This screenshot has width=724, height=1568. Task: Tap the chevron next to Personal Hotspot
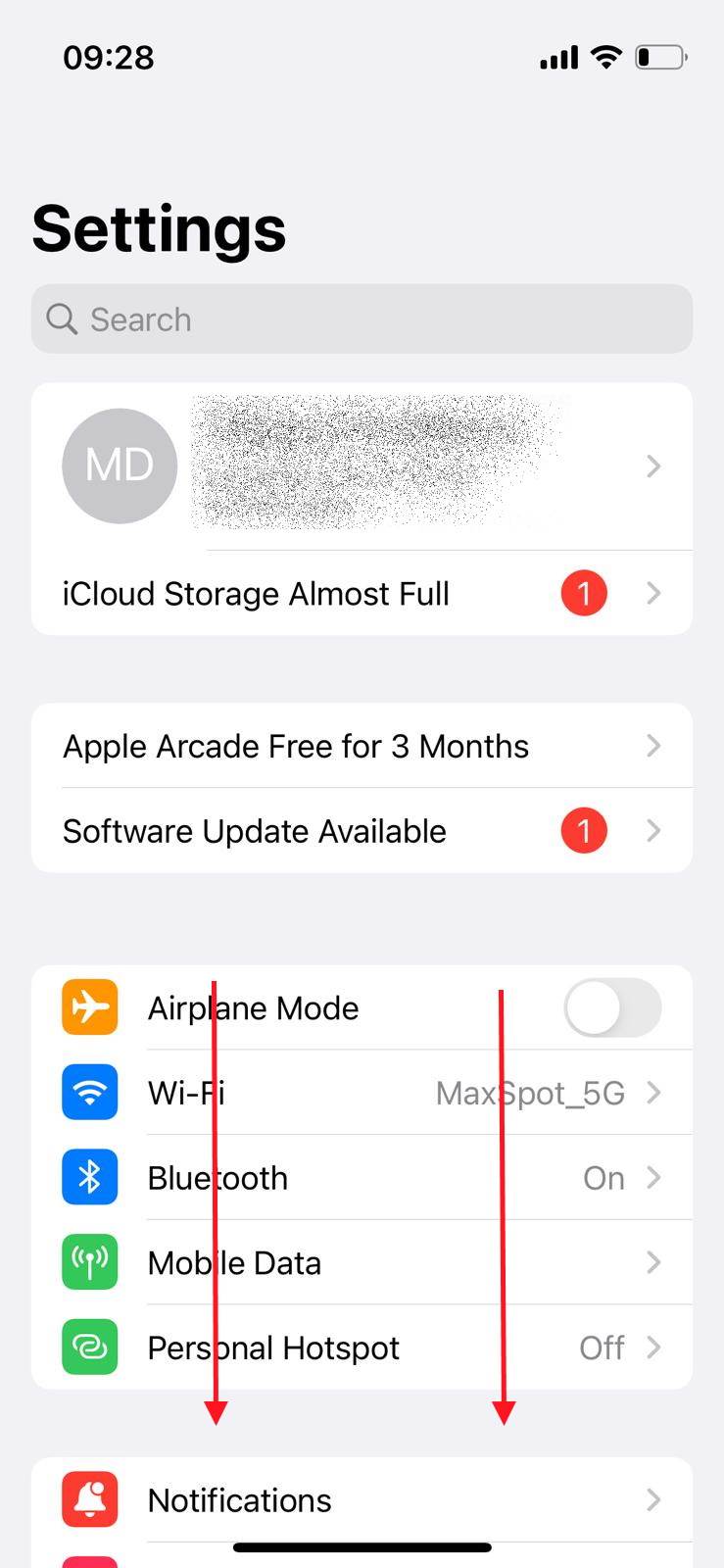(653, 1347)
